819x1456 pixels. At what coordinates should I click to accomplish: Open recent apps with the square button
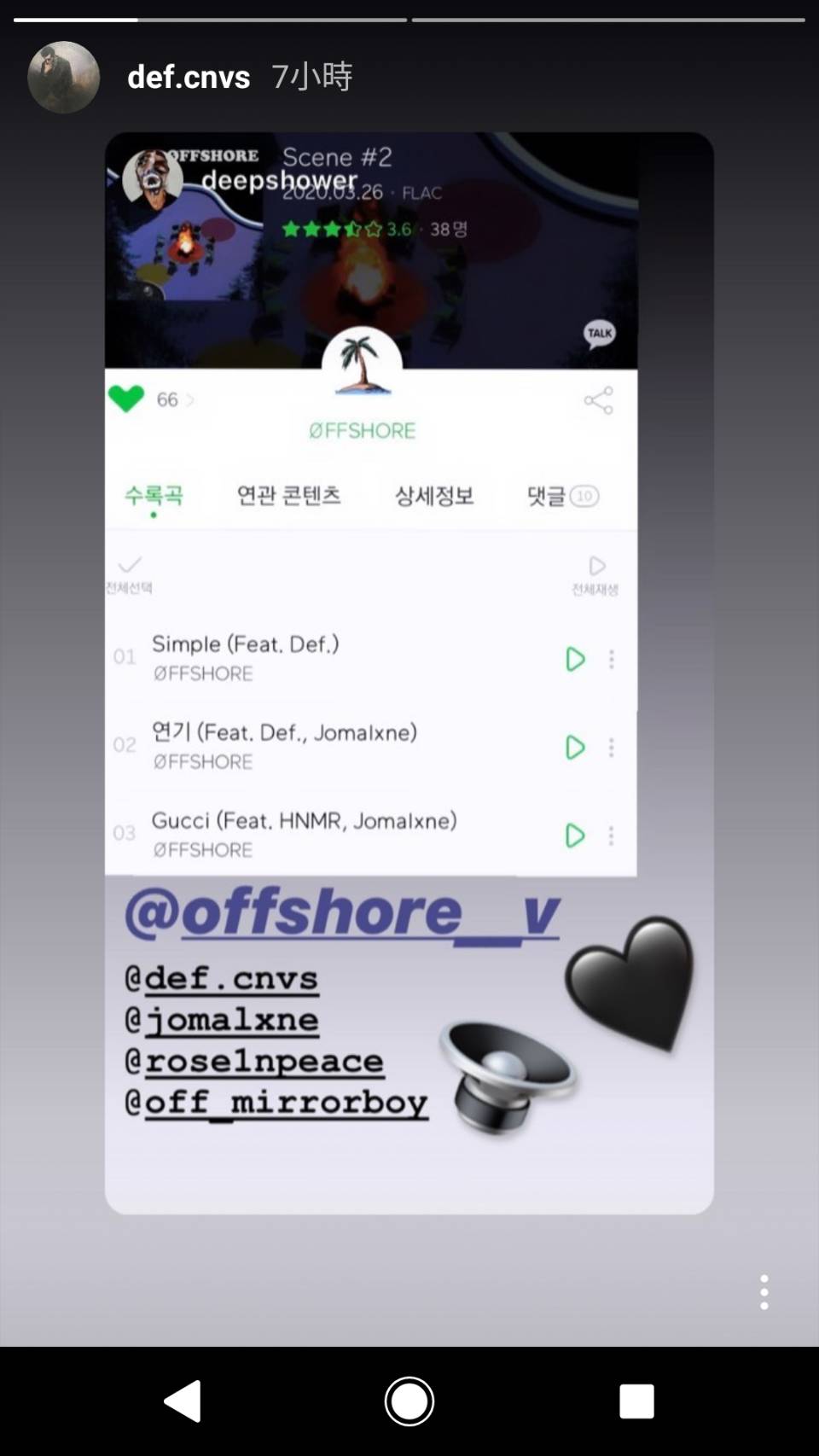pyautogui.click(x=636, y=1401)
